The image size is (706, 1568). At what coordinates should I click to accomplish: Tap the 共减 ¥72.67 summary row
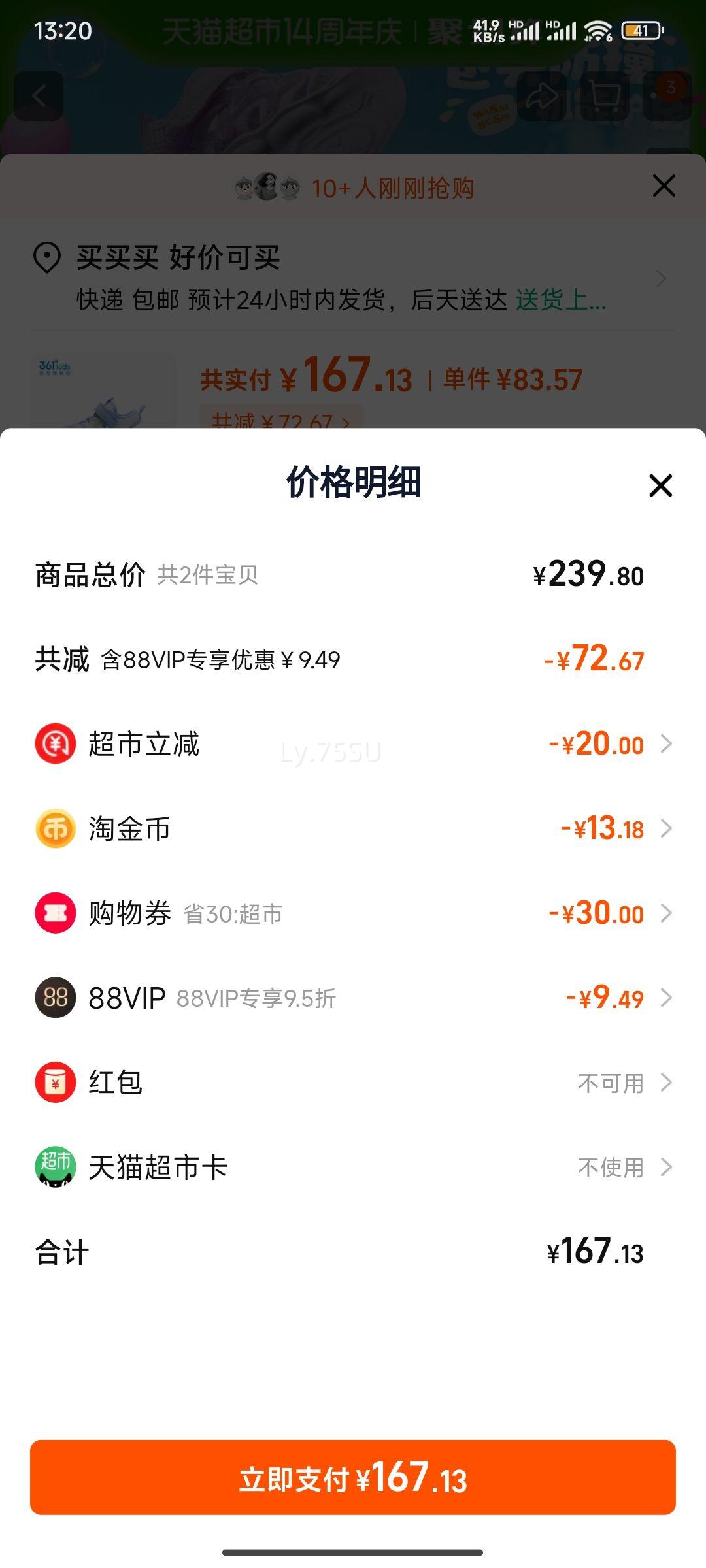pos(353,660)
